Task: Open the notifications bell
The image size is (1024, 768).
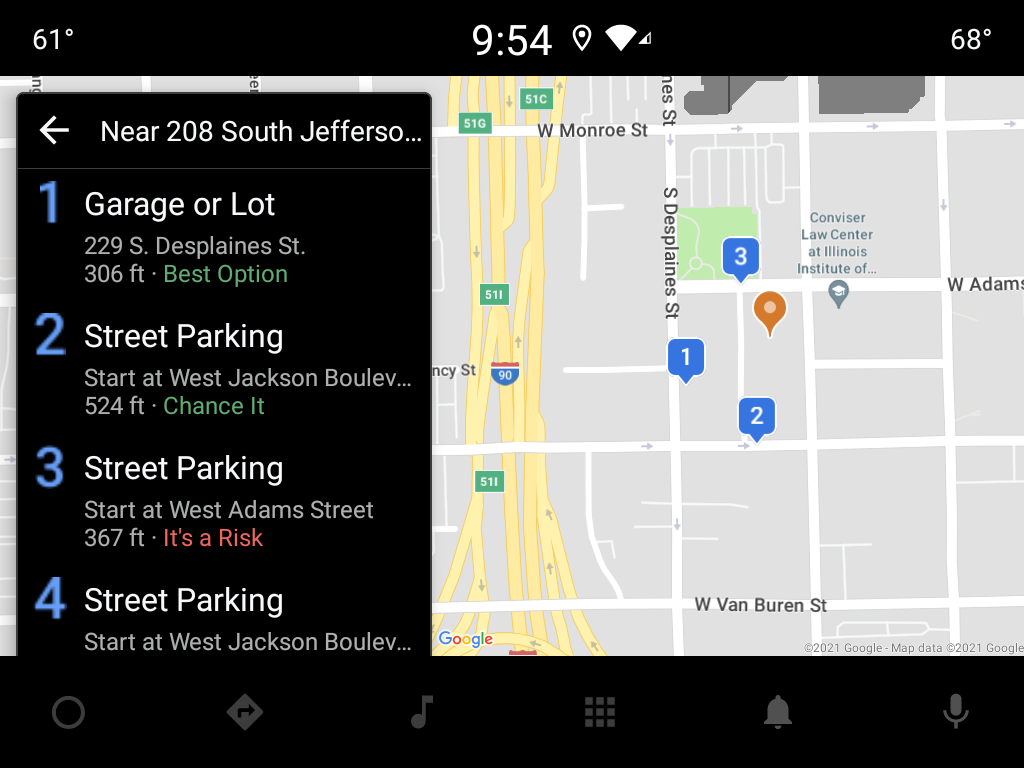Action: 778,712
